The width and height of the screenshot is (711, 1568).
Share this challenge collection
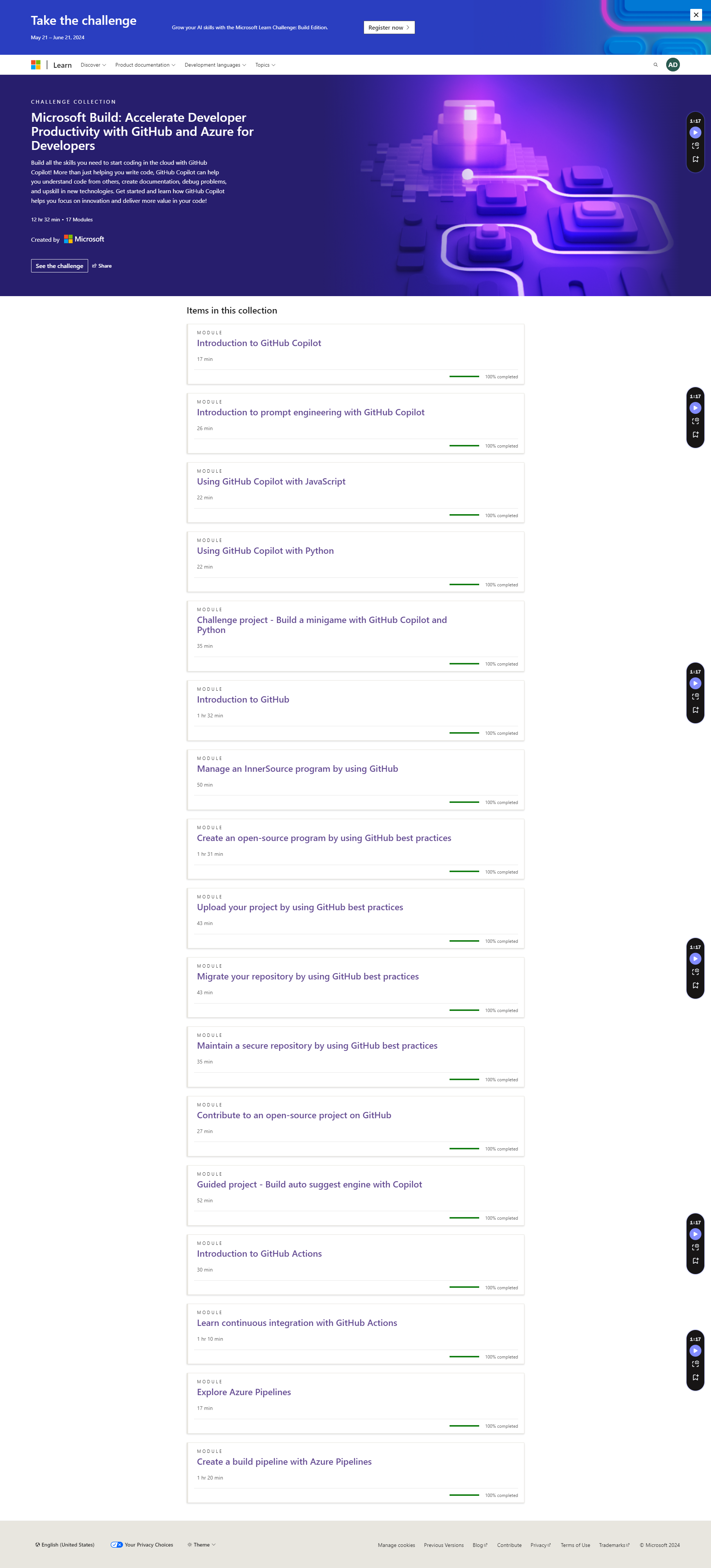click(x=102, y=266)
